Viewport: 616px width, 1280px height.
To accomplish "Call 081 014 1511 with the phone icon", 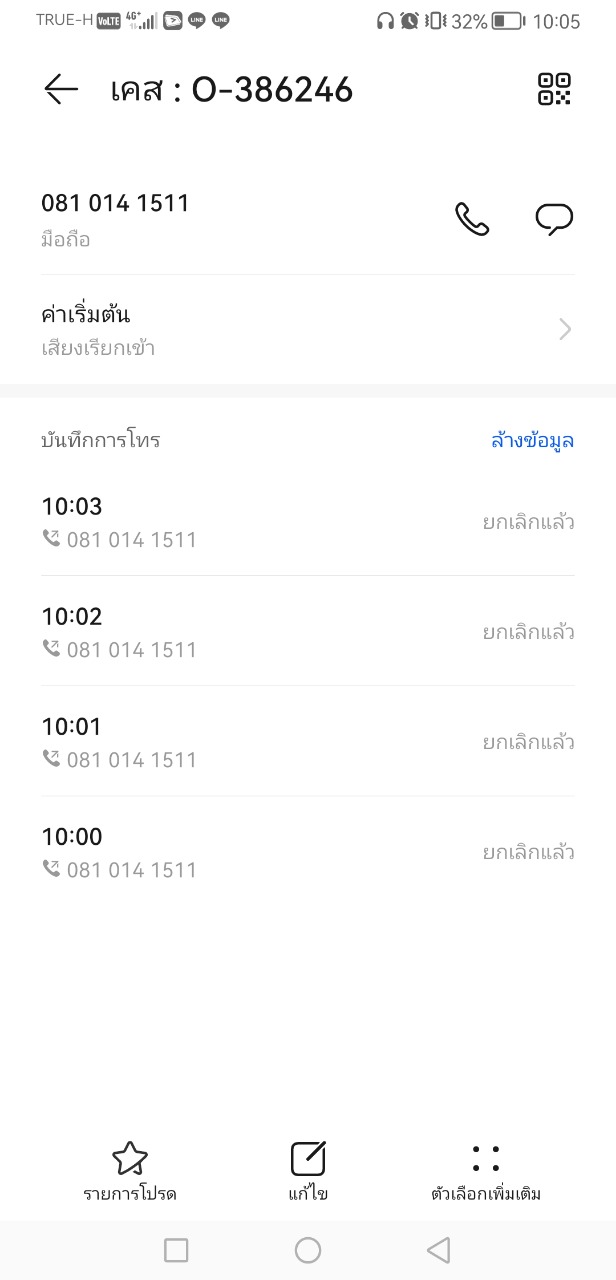I will click(472, 219).
